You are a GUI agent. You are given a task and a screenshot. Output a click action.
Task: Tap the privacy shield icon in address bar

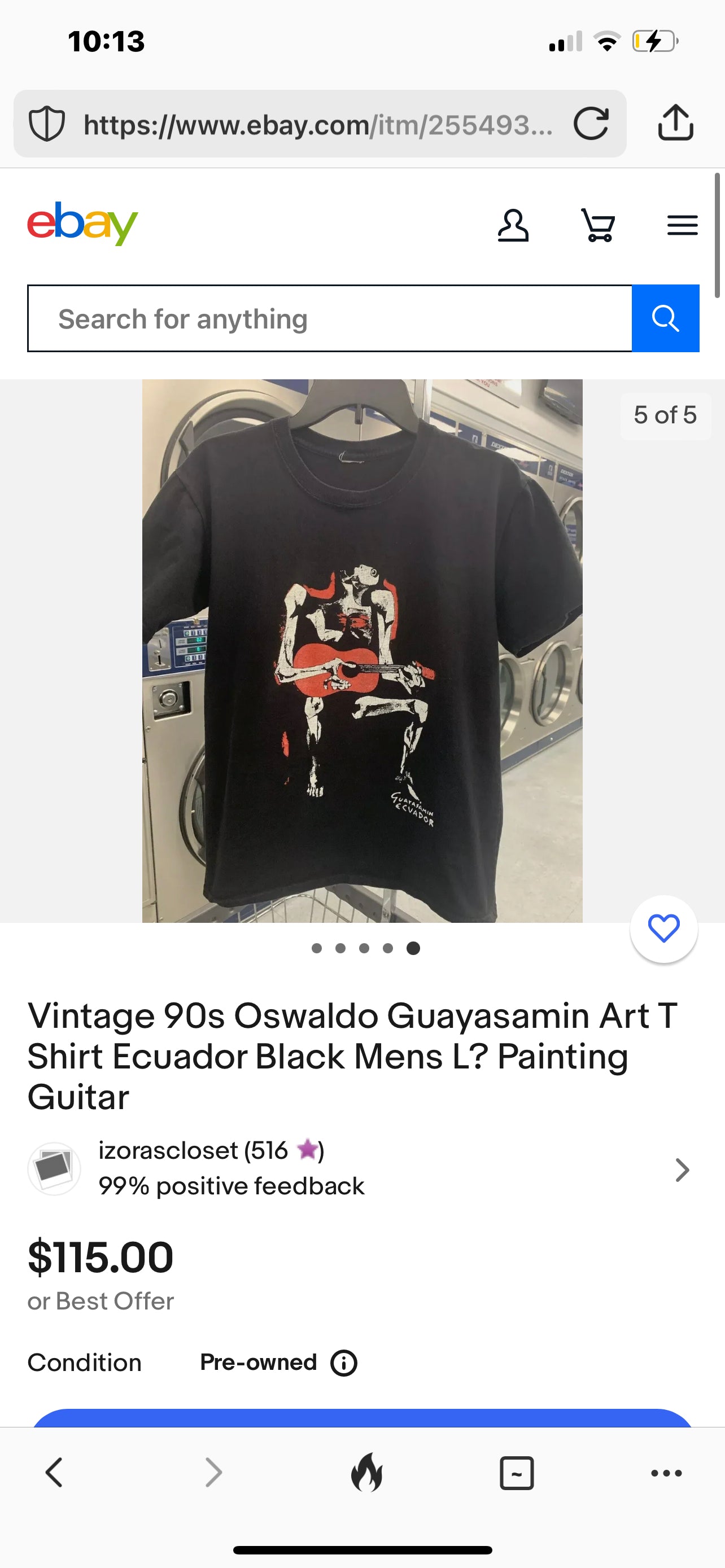[49, 124]
